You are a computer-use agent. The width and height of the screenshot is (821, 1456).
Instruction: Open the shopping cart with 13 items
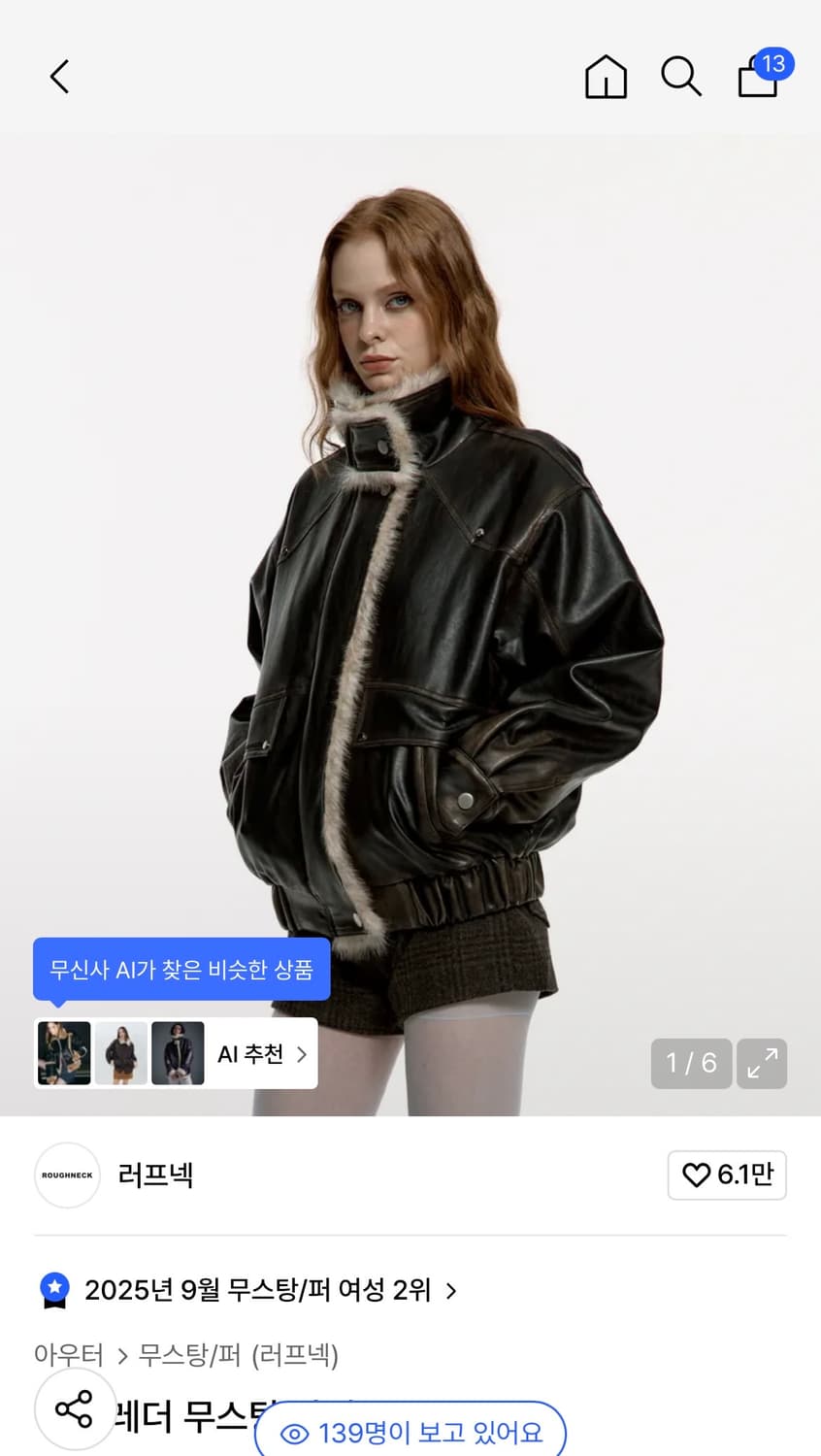click(x=758, y=78)
